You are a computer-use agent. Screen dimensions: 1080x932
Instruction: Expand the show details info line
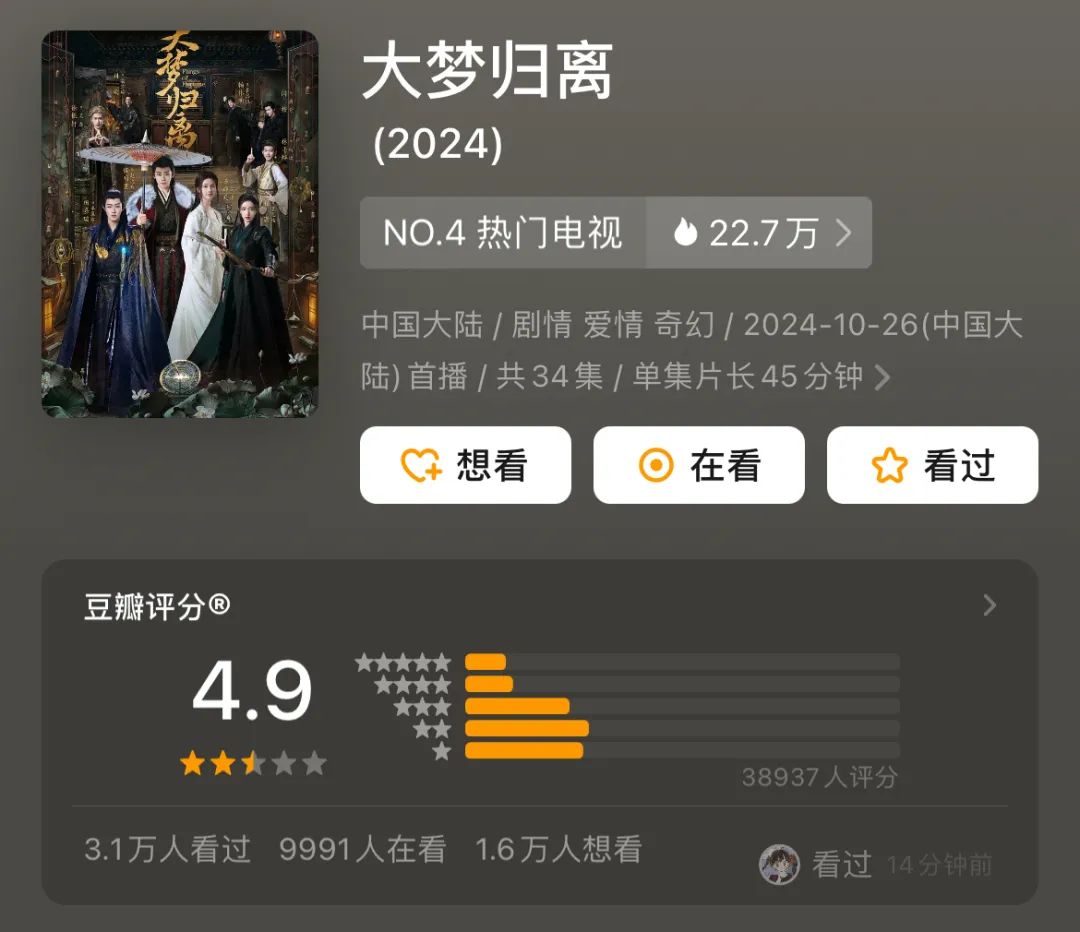(882, 378)
